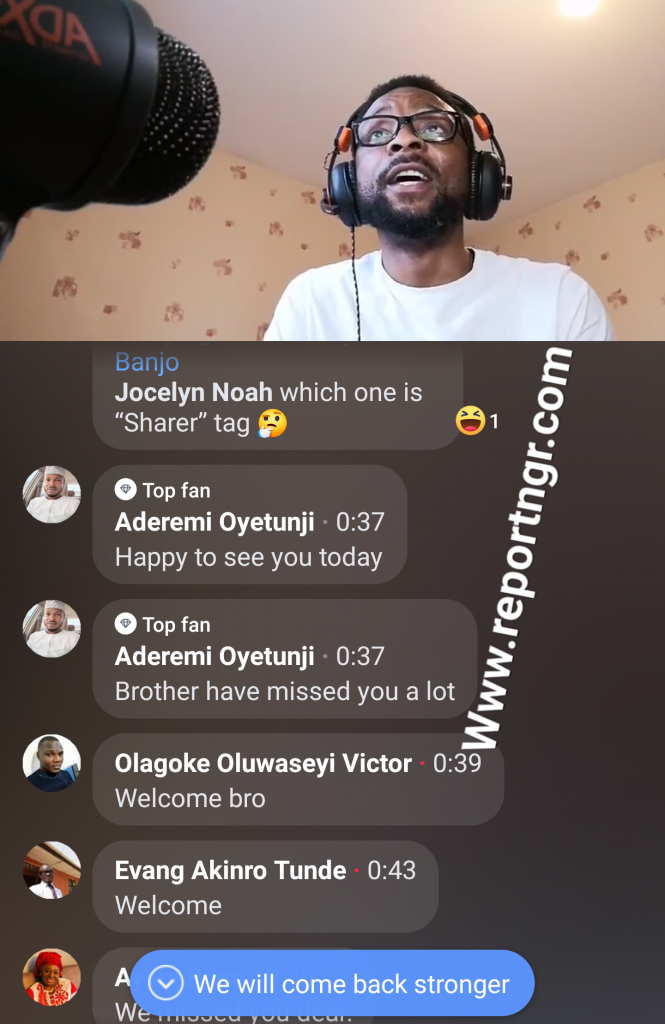The image size is (665, 1024).
Task: View Evang Akinro Tunde's profile picture
Action: click(52, 870)
